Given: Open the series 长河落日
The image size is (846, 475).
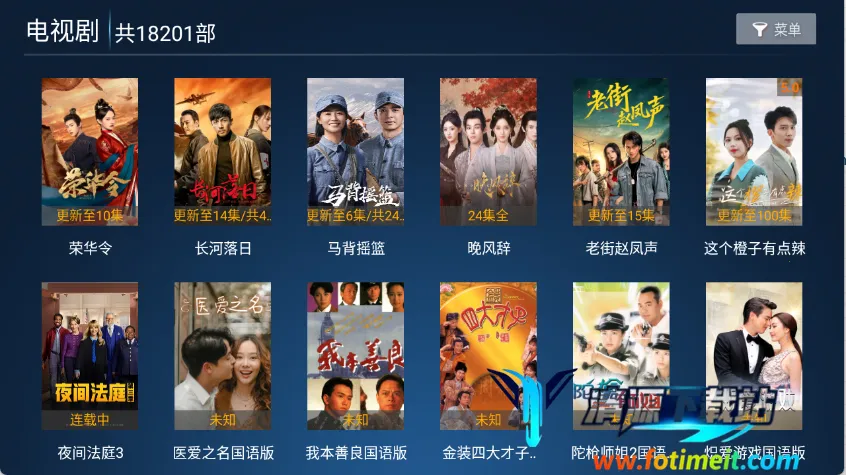Looking at the screenshot, I should click(223, 152).
